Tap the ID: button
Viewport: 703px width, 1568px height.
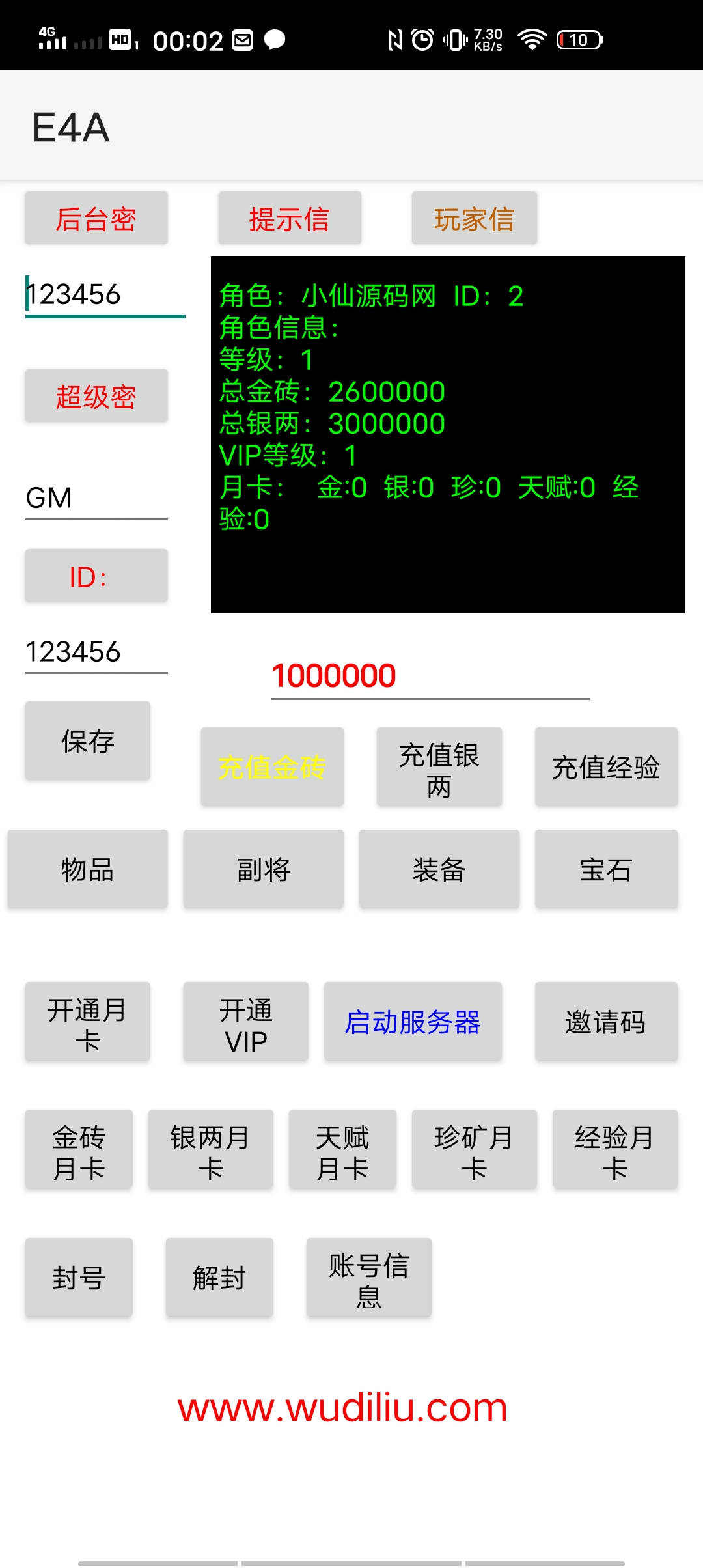coord(96,576)
